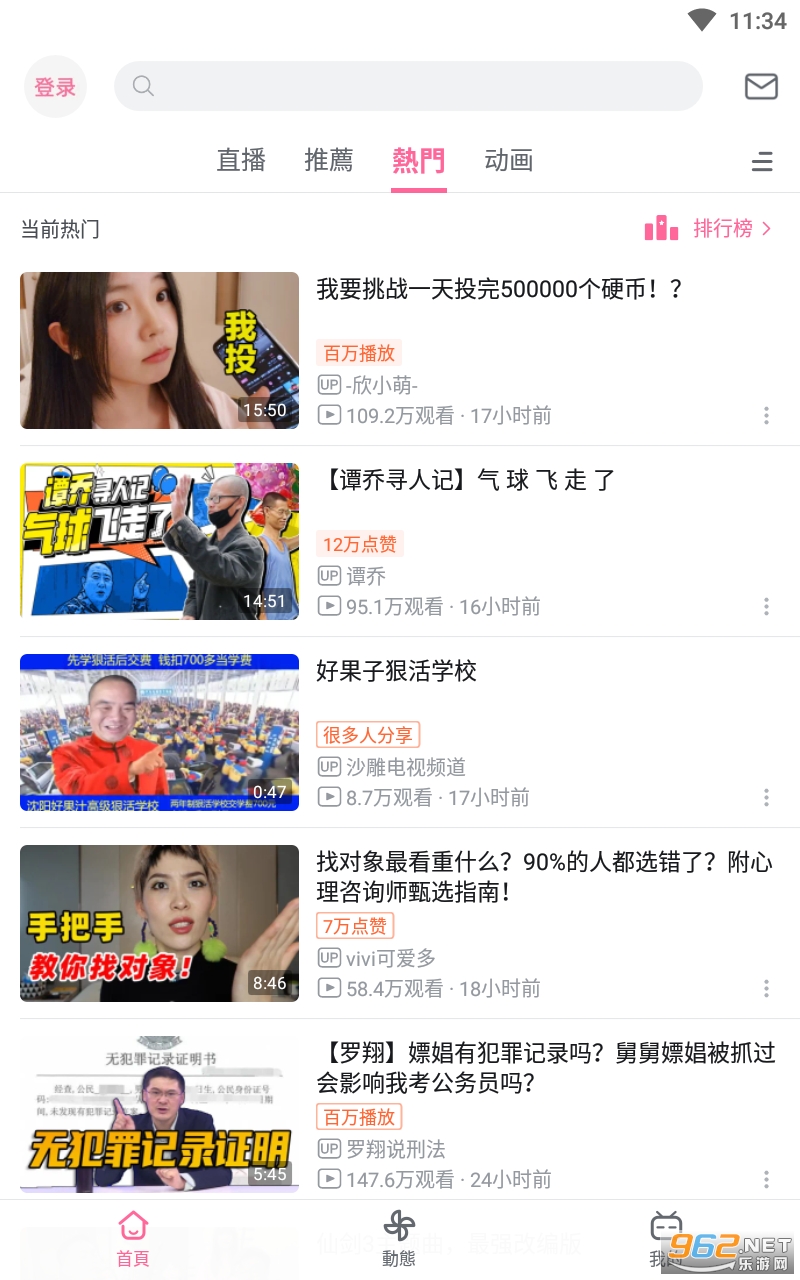800x1280 pixels.
Task: Switch to the 直播 tab
Action: click(x=241, y=160)
